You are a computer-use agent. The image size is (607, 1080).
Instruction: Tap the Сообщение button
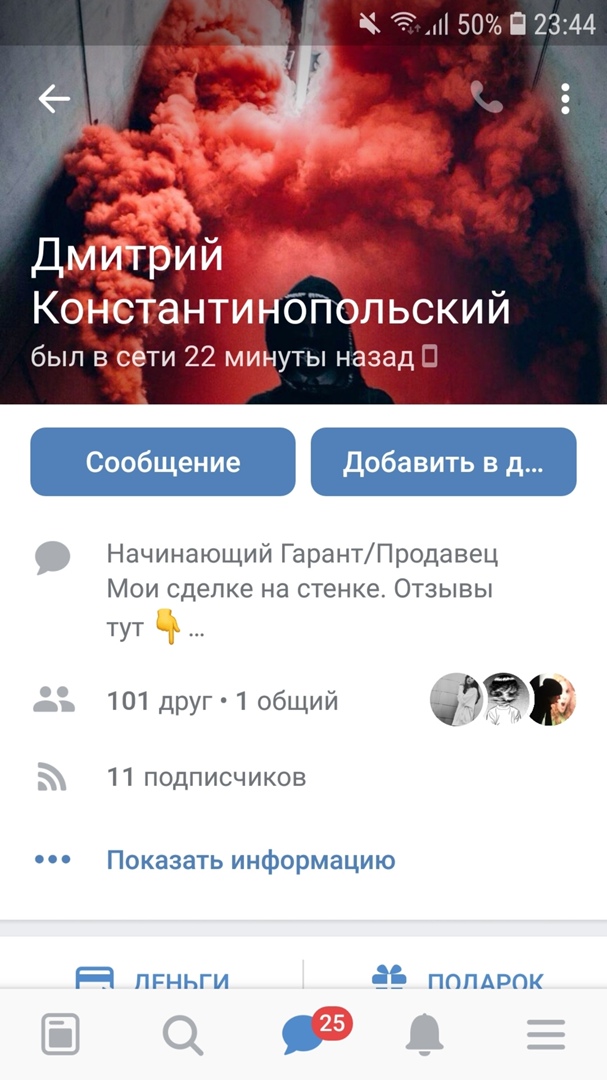(163, 462)
